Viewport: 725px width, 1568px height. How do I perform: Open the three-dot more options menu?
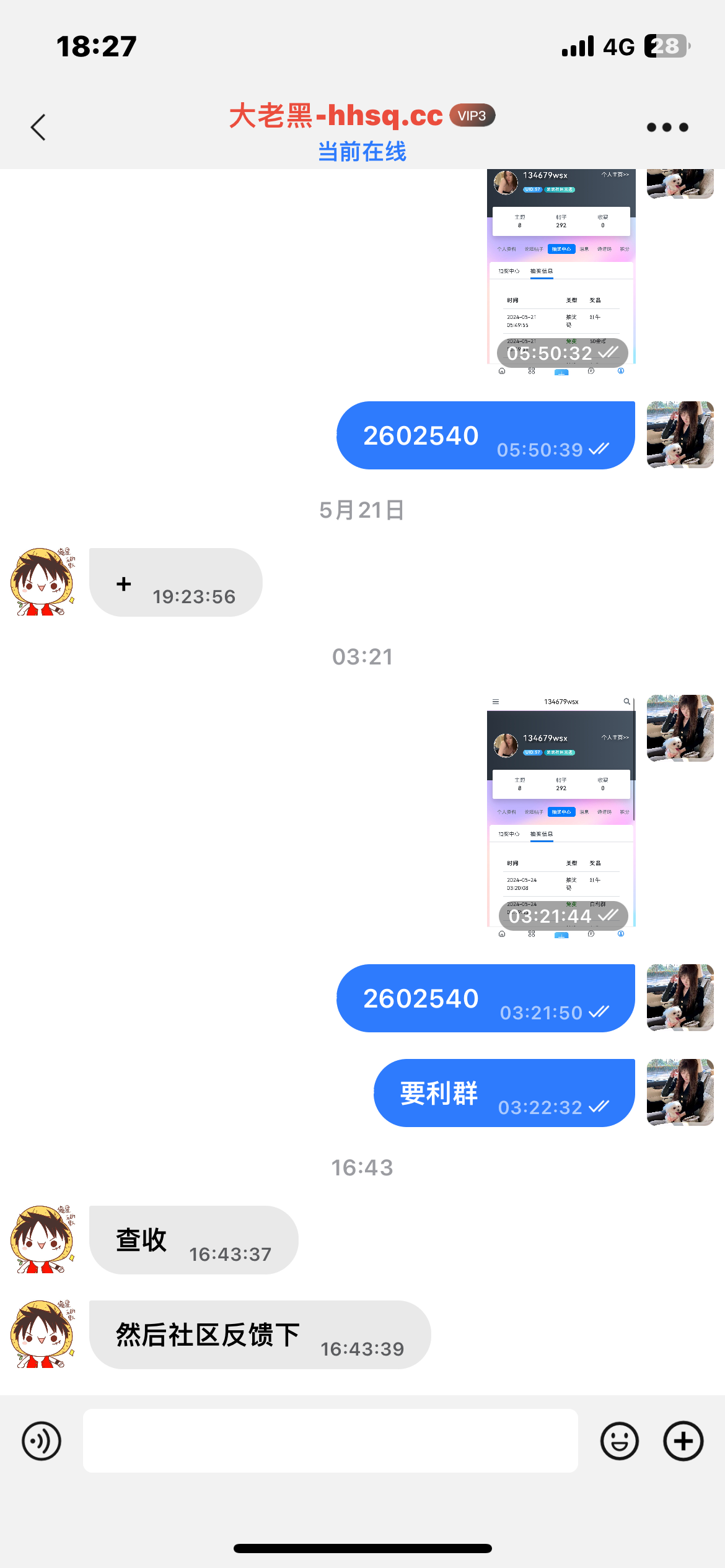pyautogui.click(x=667, y=128)
